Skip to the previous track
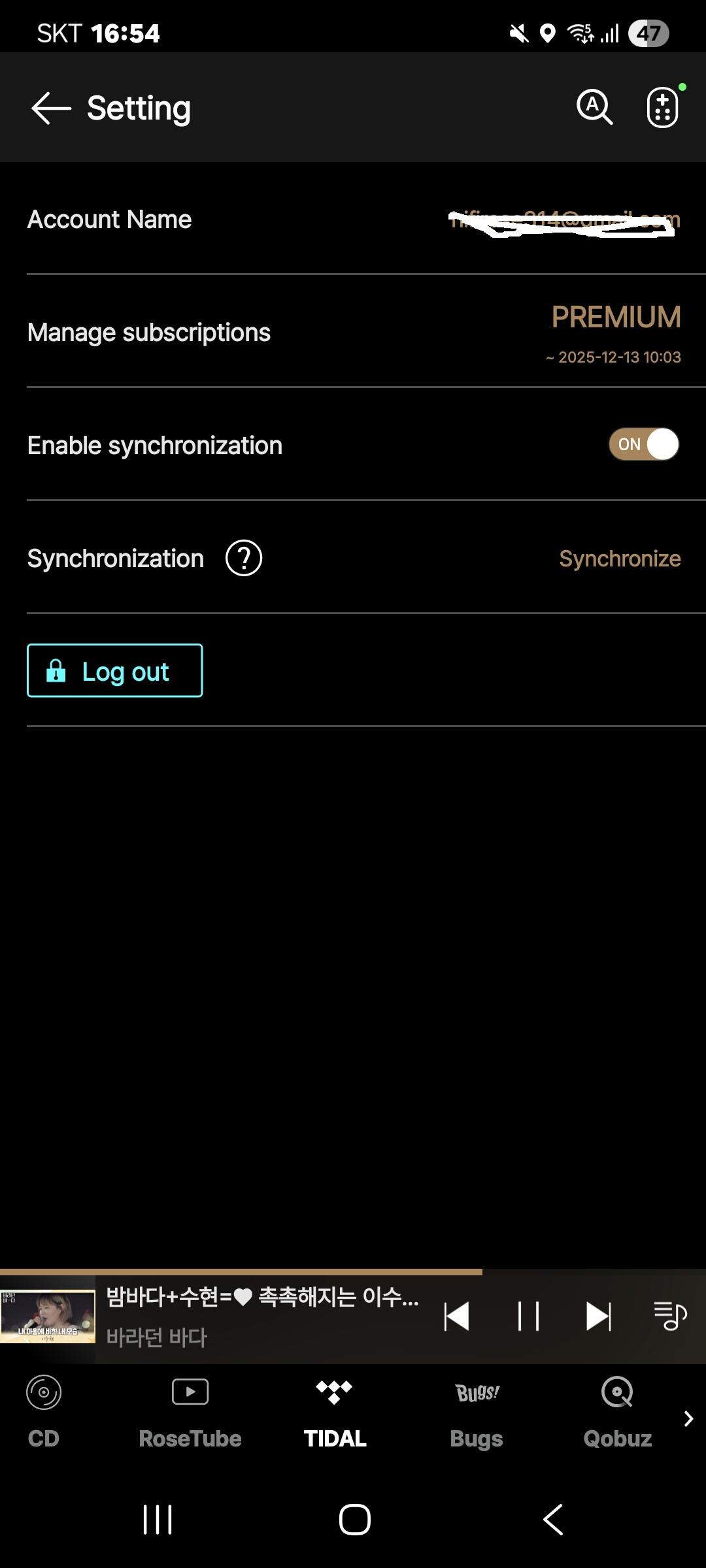Screen dimensions: 706x1568 point(456,1316)
